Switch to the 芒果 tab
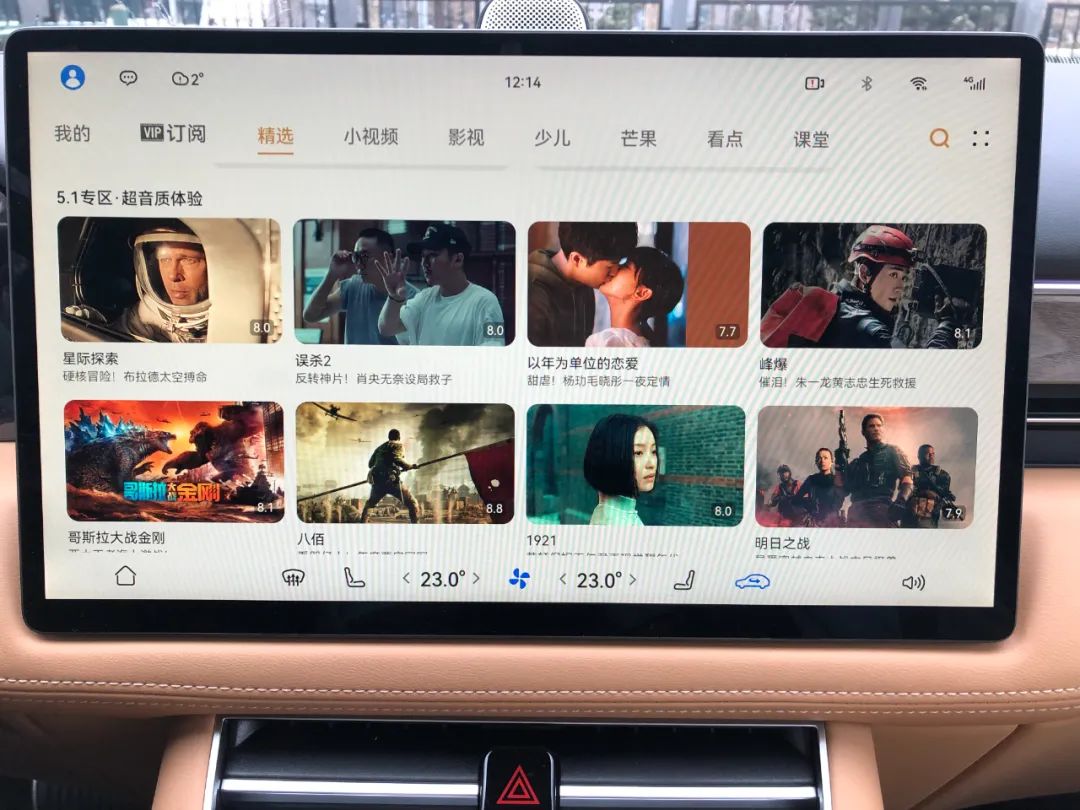 pos(638,139)
